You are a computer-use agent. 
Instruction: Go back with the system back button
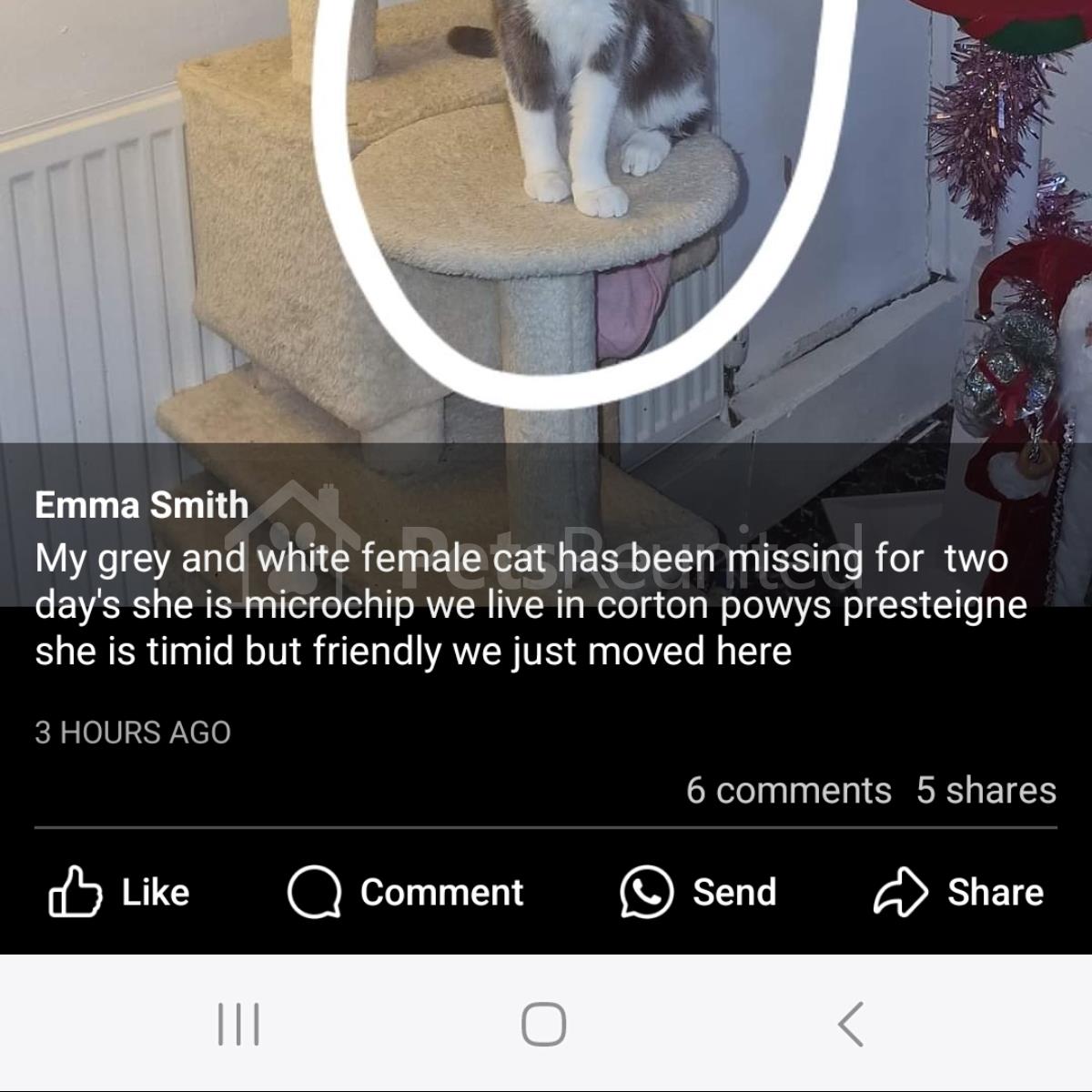[851, 1024]
